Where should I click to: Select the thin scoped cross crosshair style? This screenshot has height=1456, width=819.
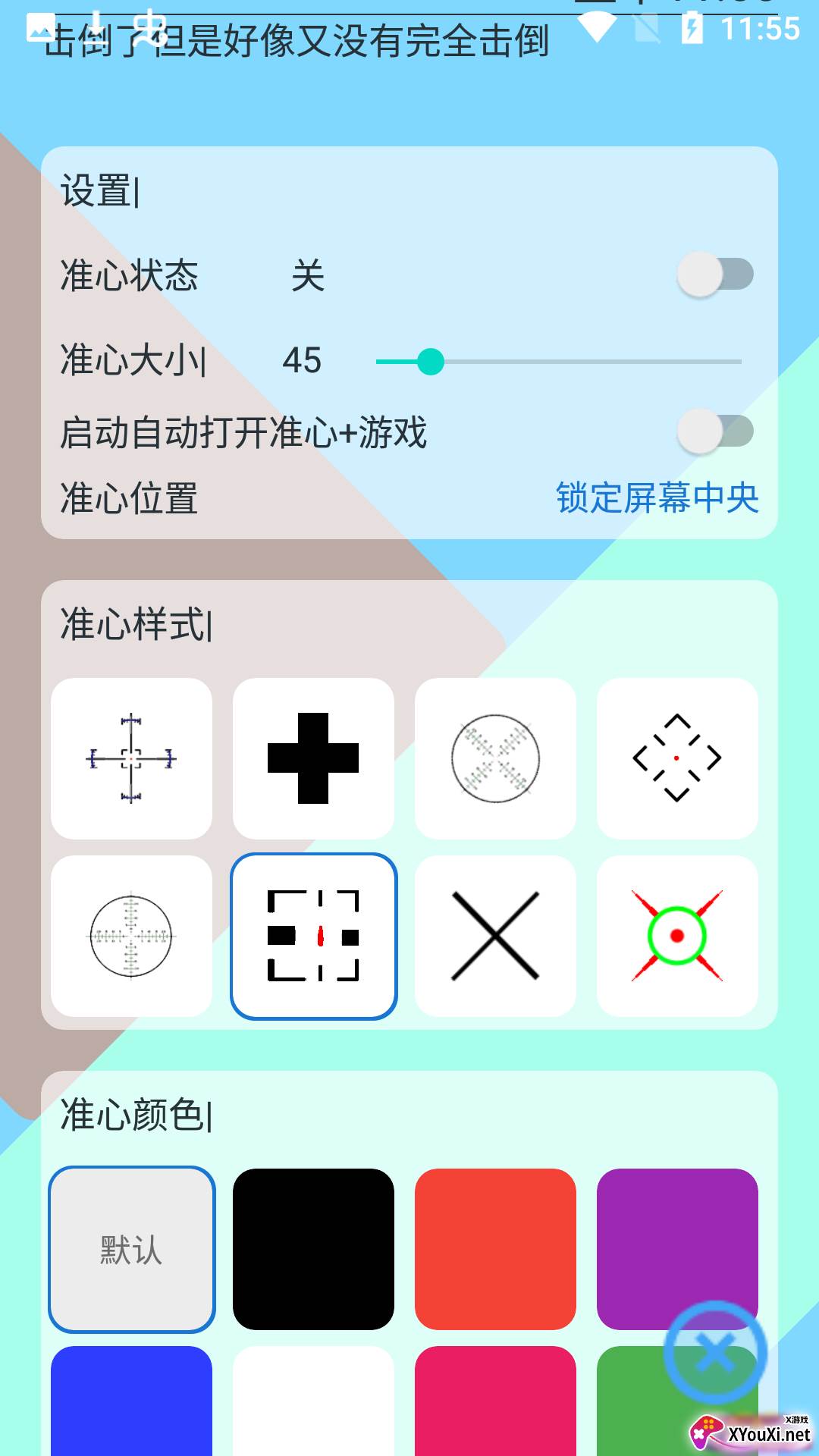point(131,758)
